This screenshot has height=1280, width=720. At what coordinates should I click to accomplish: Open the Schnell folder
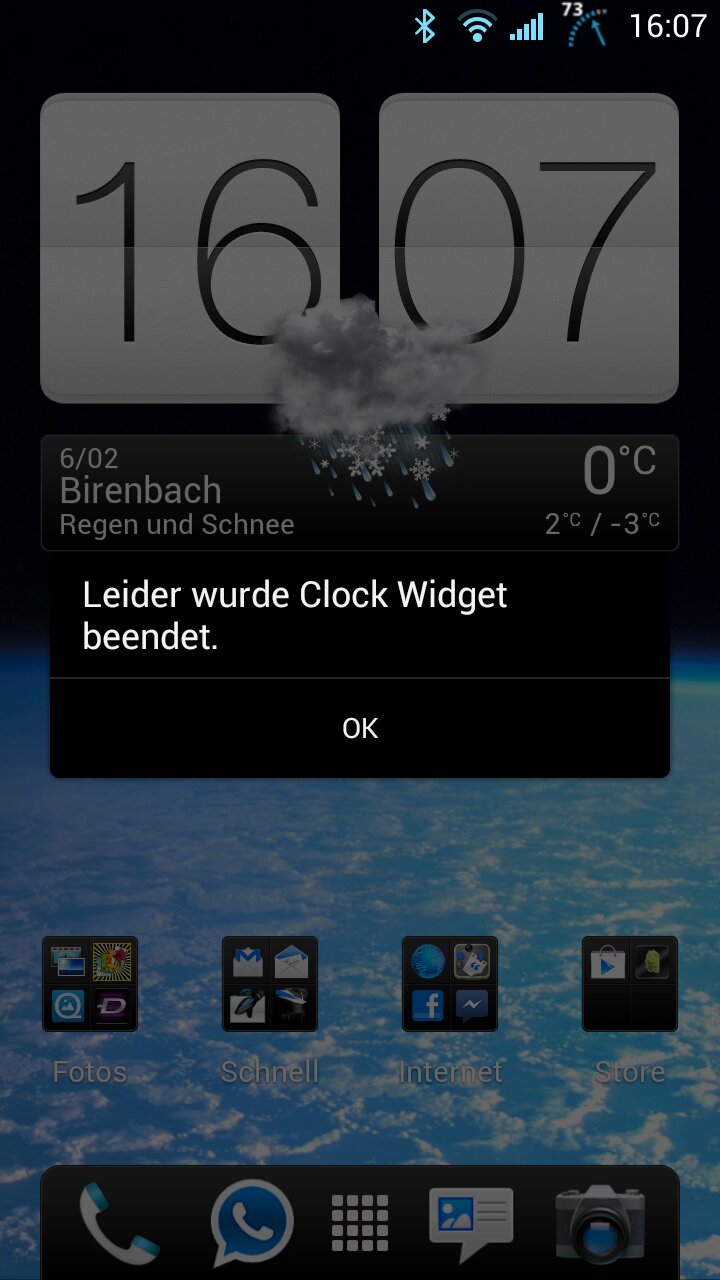pyautogui.click(x=270, y=984)
